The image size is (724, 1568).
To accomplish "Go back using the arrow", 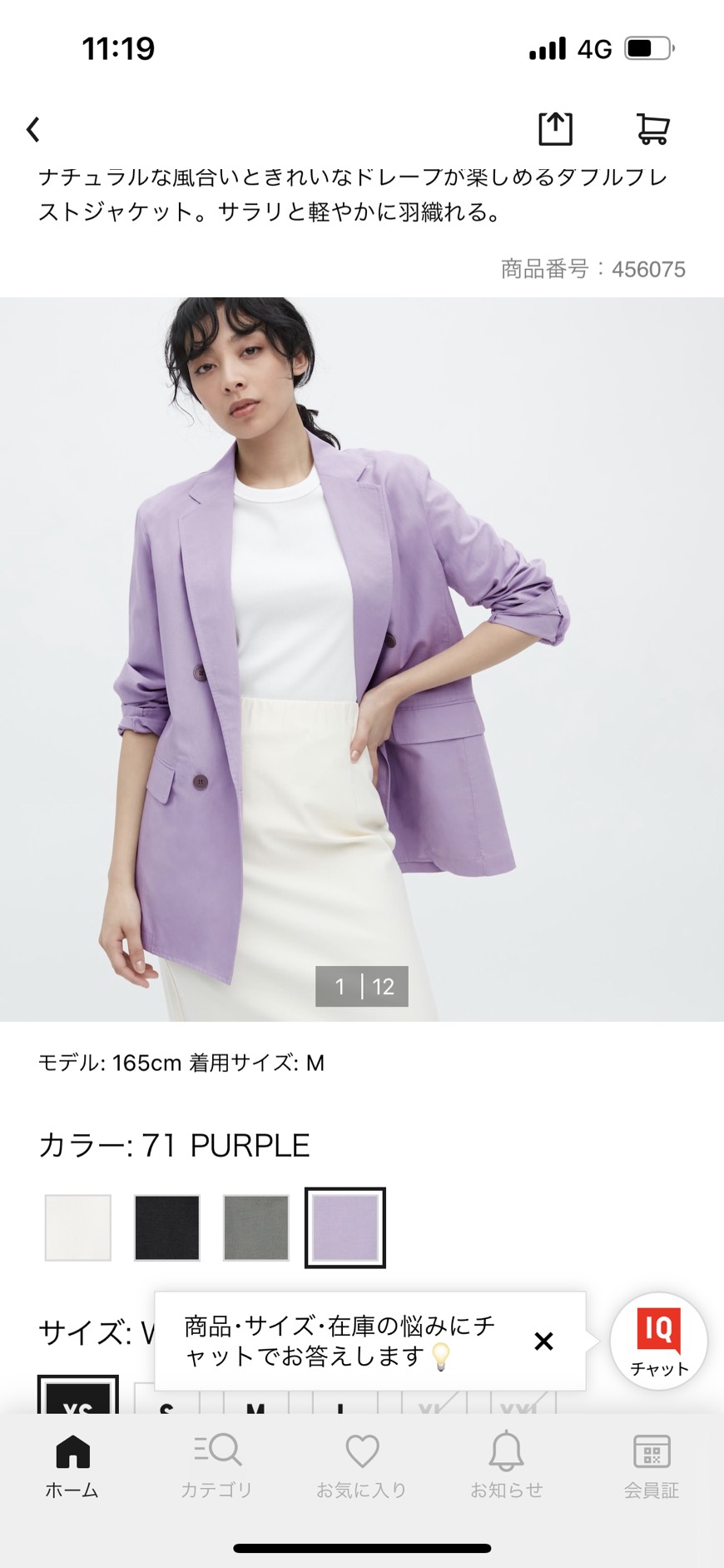I will [33, 129].
